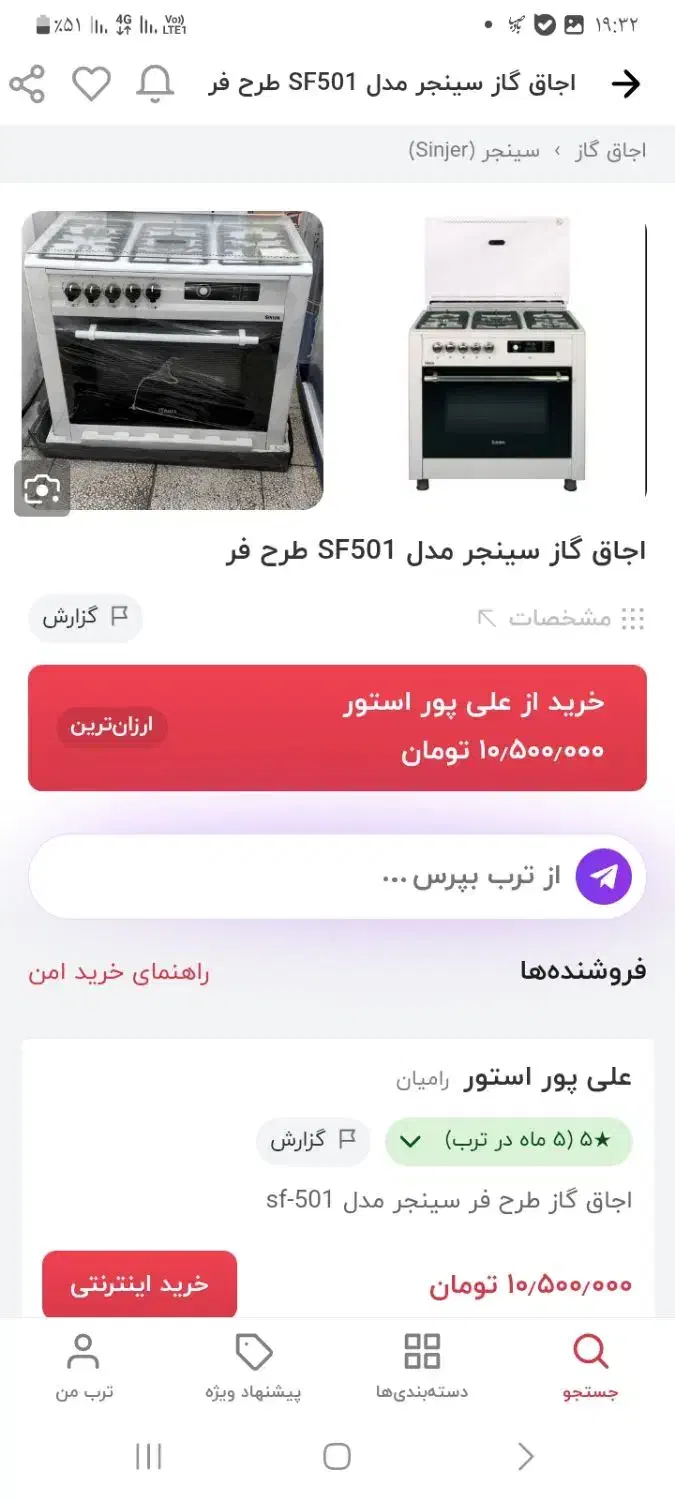Tap the خرید اینترنتی button
The height and width of the screenshot is (1500, 675).
(x=139, y=1285)
